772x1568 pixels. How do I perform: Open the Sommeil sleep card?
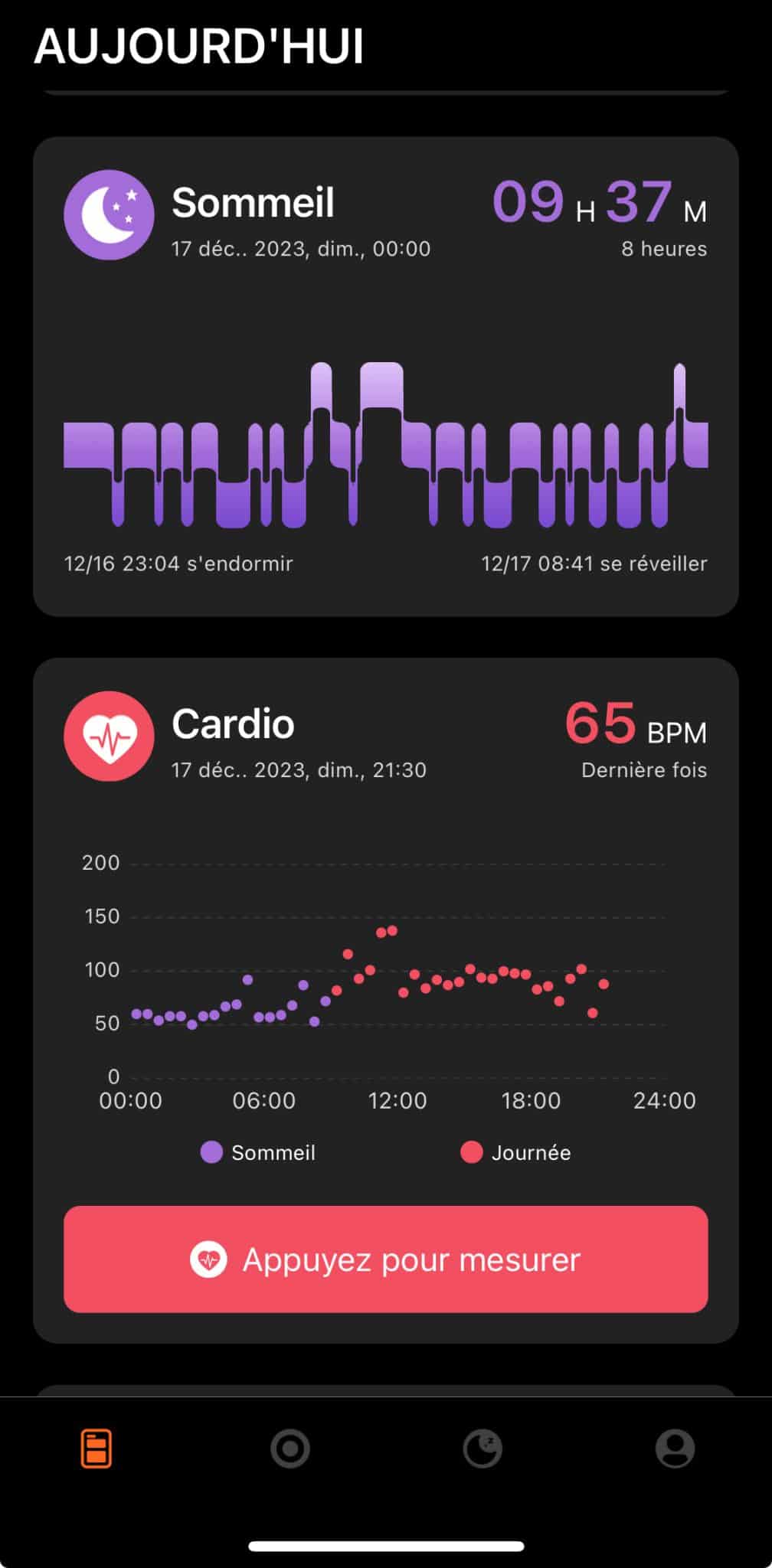tap(253, 204)
